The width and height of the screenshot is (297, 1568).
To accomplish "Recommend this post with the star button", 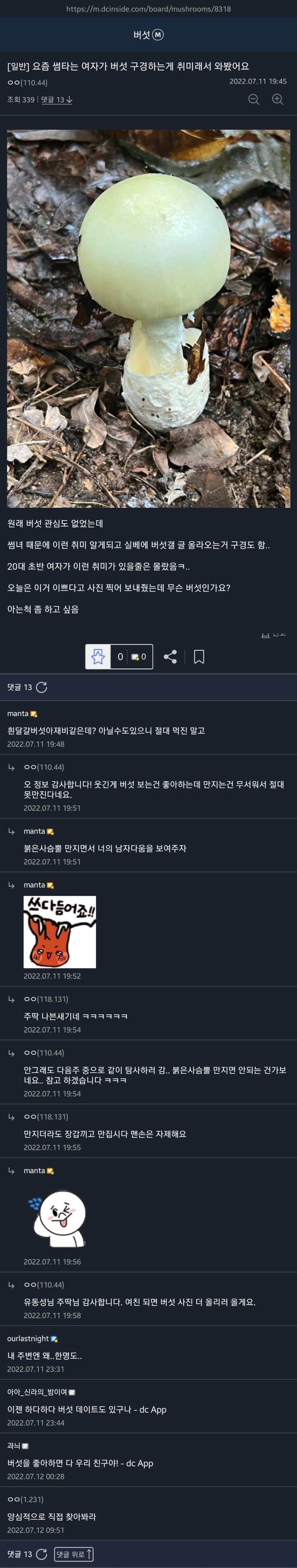I will pyautogui.click(x=98, y=656).
